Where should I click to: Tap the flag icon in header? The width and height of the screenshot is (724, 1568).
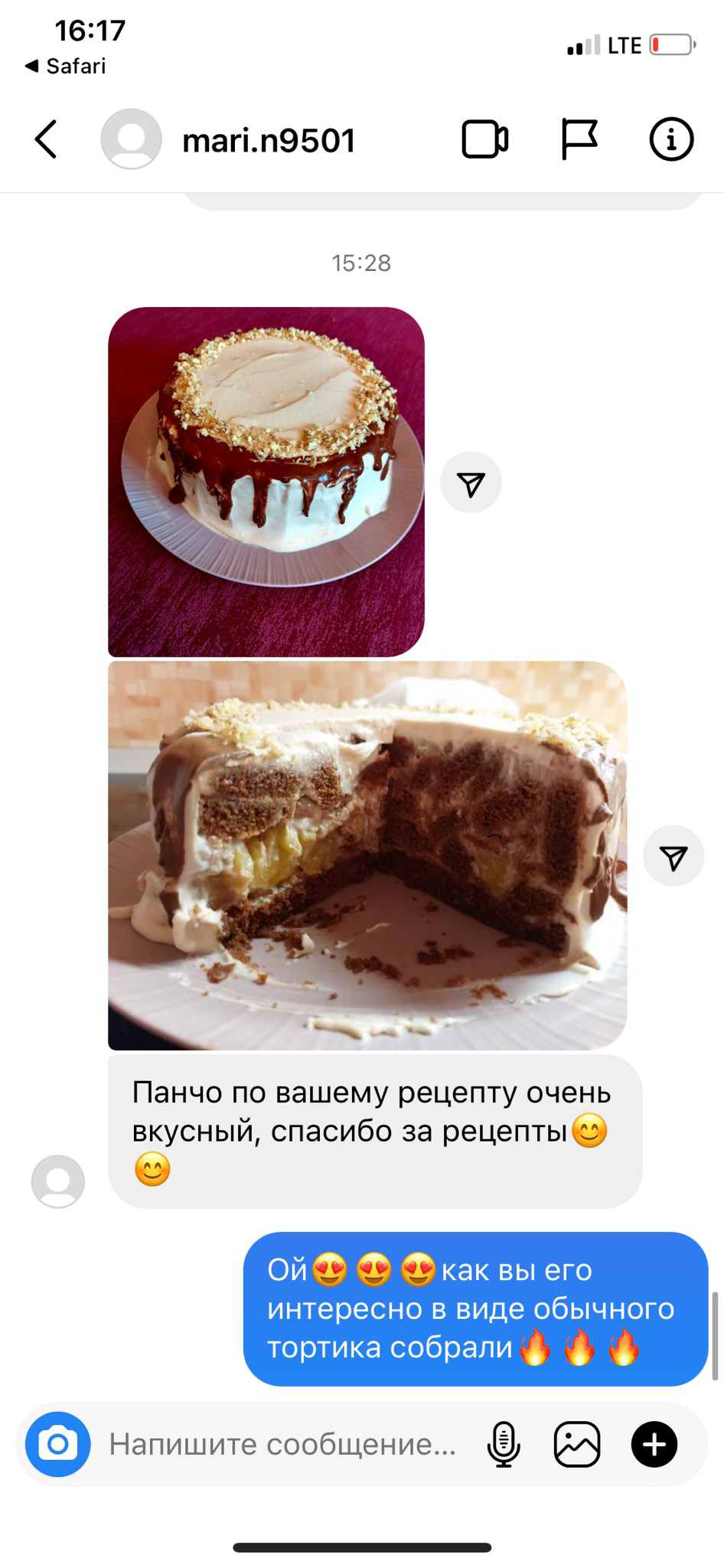click(x=579, y=140)
